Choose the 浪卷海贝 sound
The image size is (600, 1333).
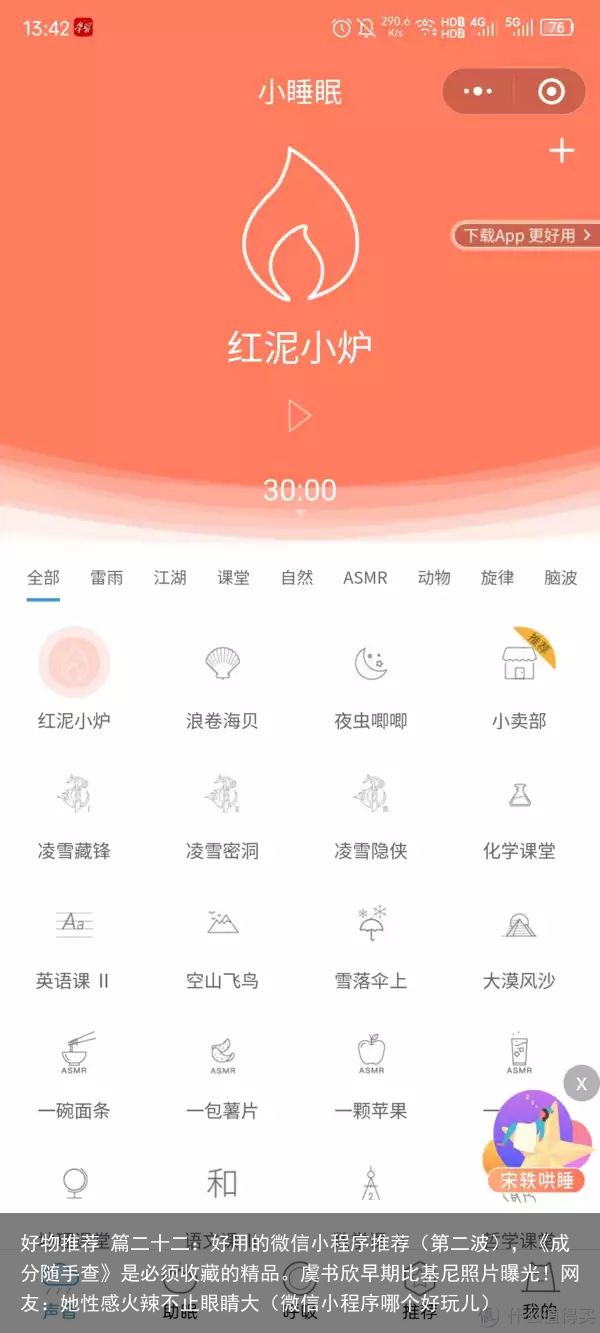222,680
